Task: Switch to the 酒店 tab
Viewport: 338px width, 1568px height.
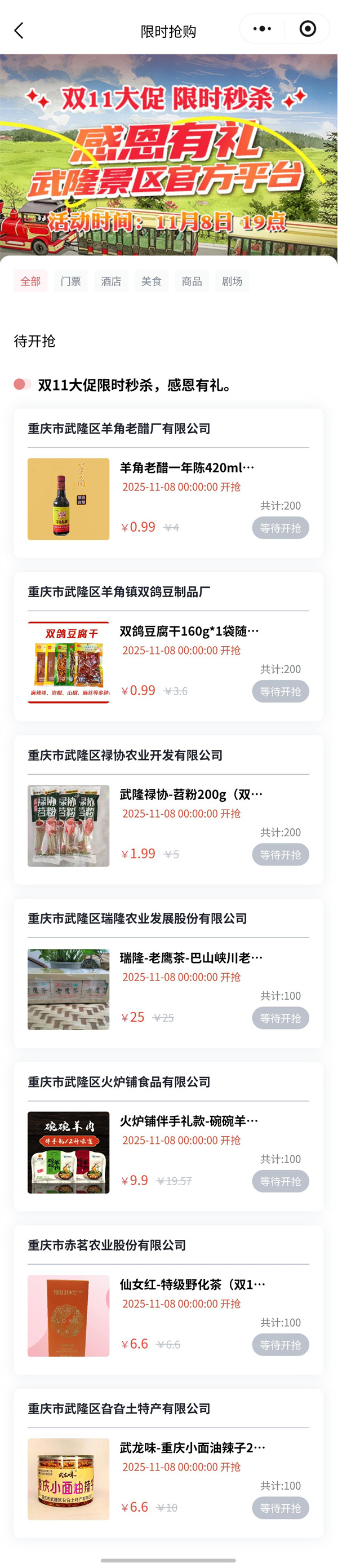Action: click(110, 281)
